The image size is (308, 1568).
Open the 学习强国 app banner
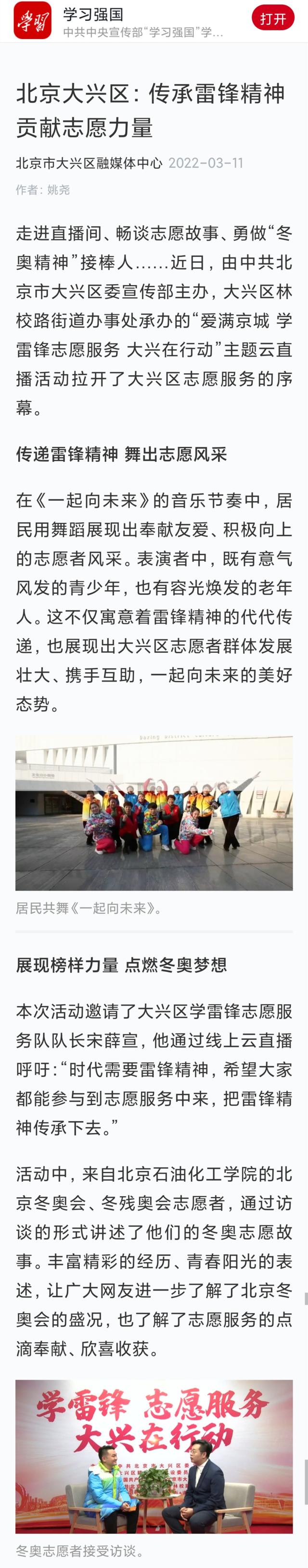pos(142,22)
